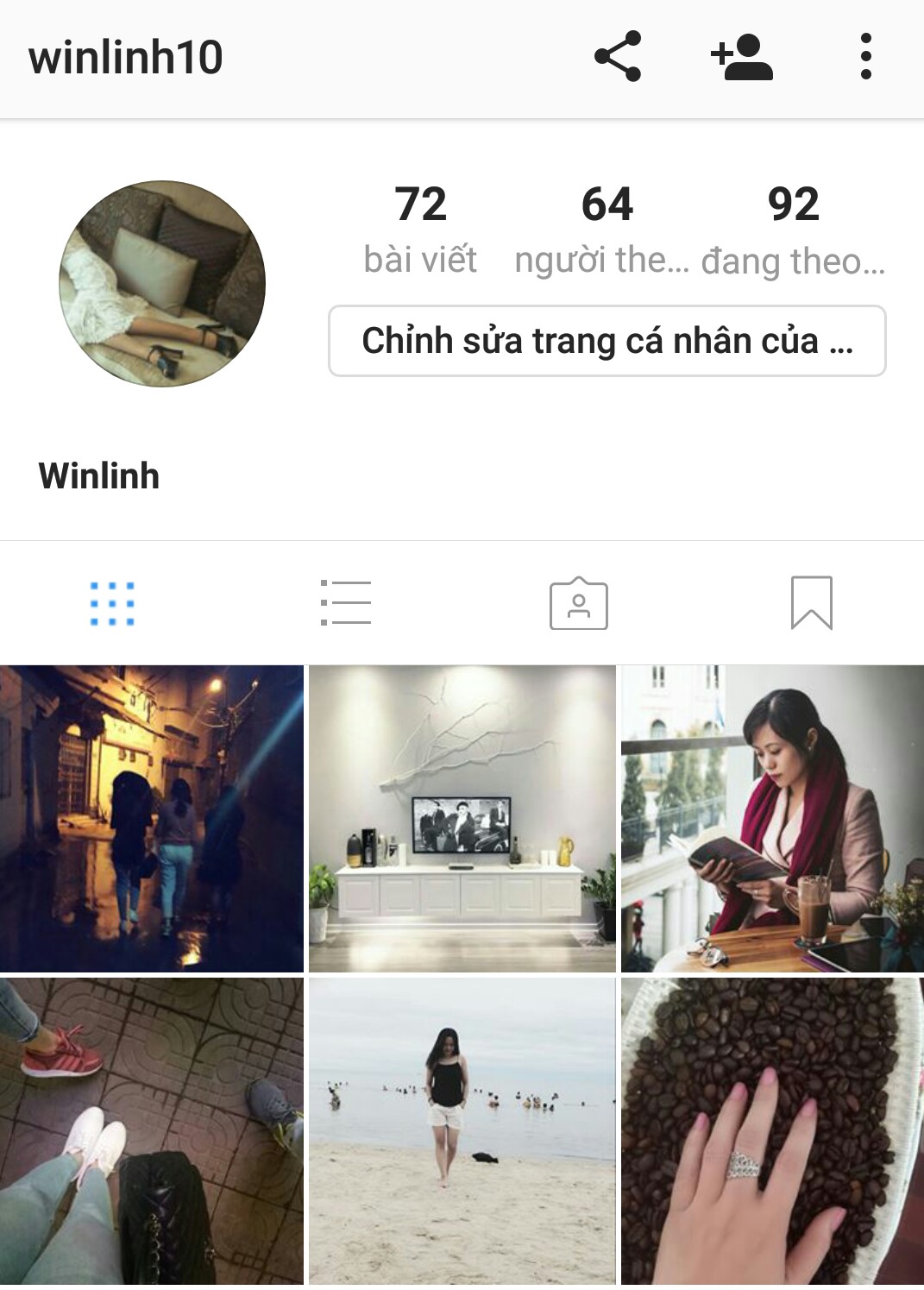
Task: Tap Chỉnh sửa trang cá nhân button
Action: point(607,341)
